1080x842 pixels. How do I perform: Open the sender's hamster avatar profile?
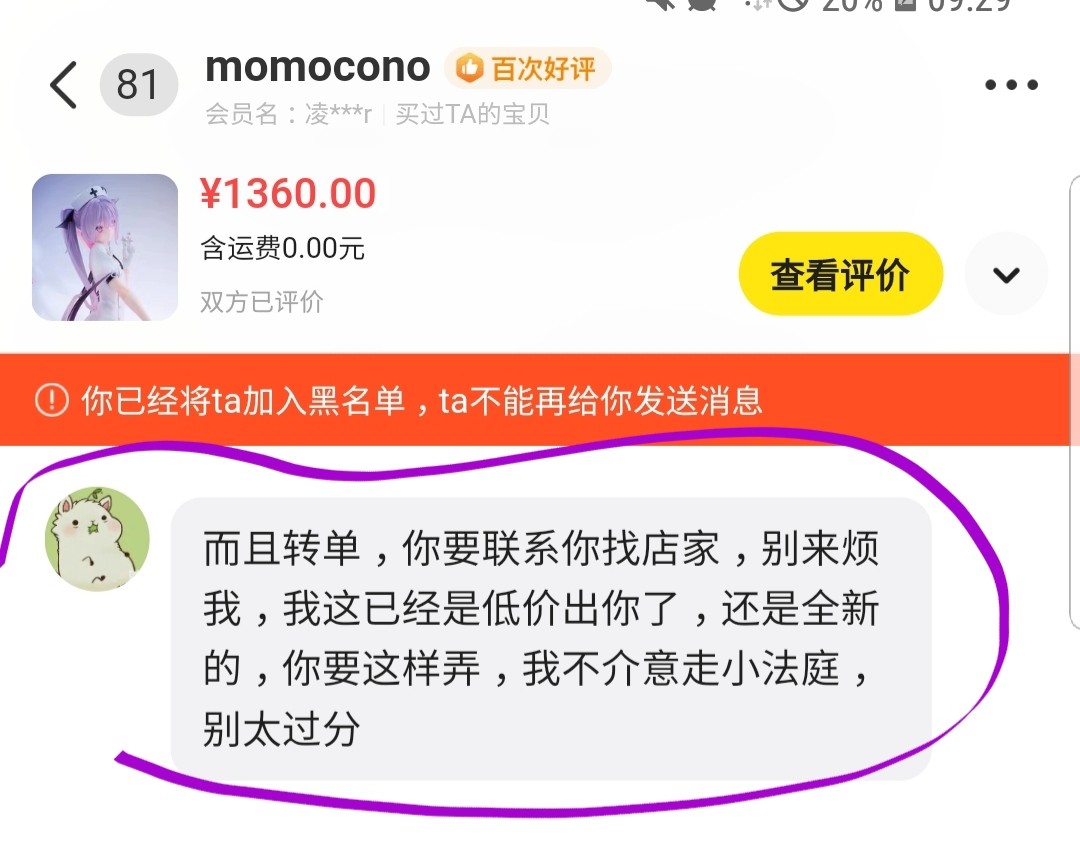pyautogui.click(x=98, y=540)
